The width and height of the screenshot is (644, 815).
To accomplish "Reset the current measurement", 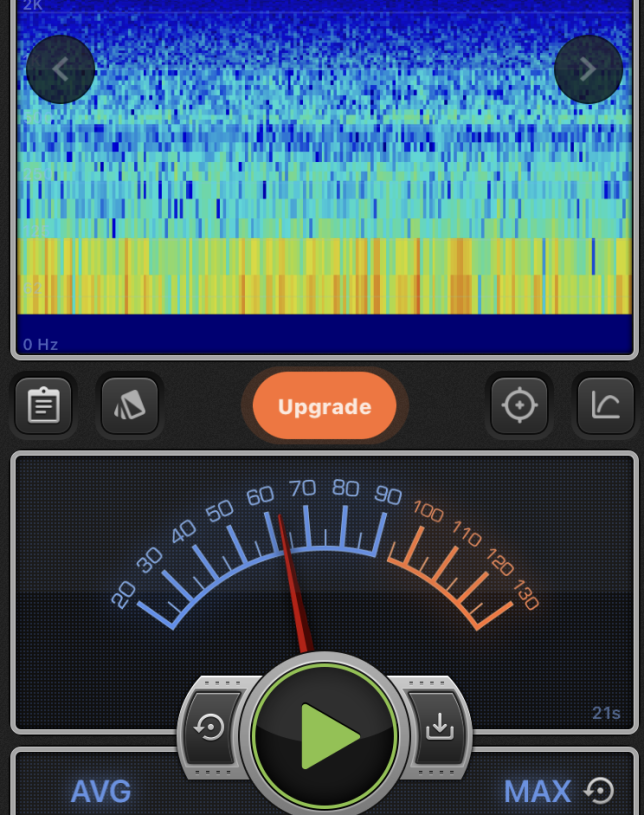I will point(211,727).
